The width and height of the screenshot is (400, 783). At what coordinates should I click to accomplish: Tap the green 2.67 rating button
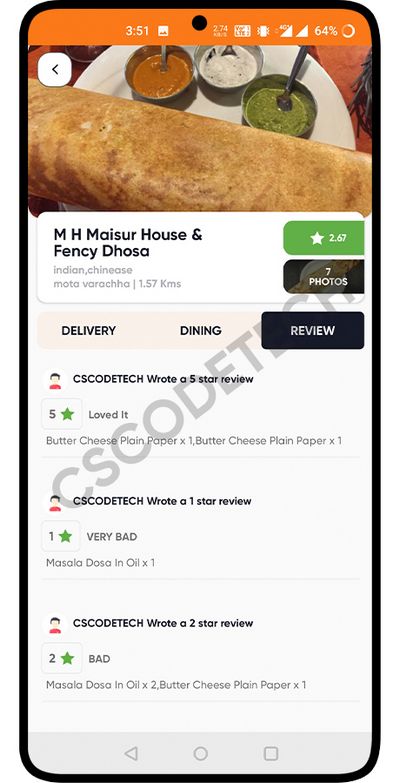pos(324,238)
